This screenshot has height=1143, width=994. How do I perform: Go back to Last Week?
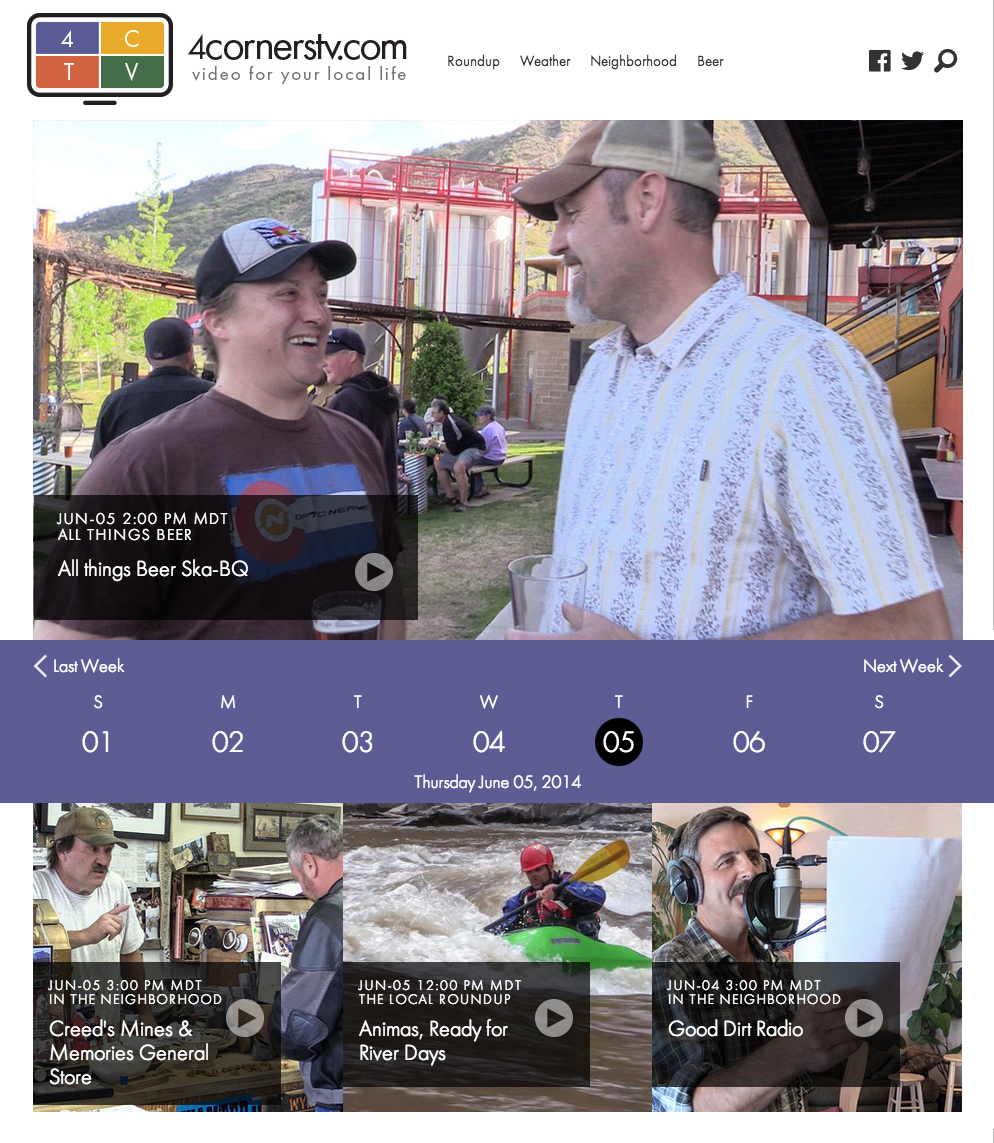pos(79,666)
